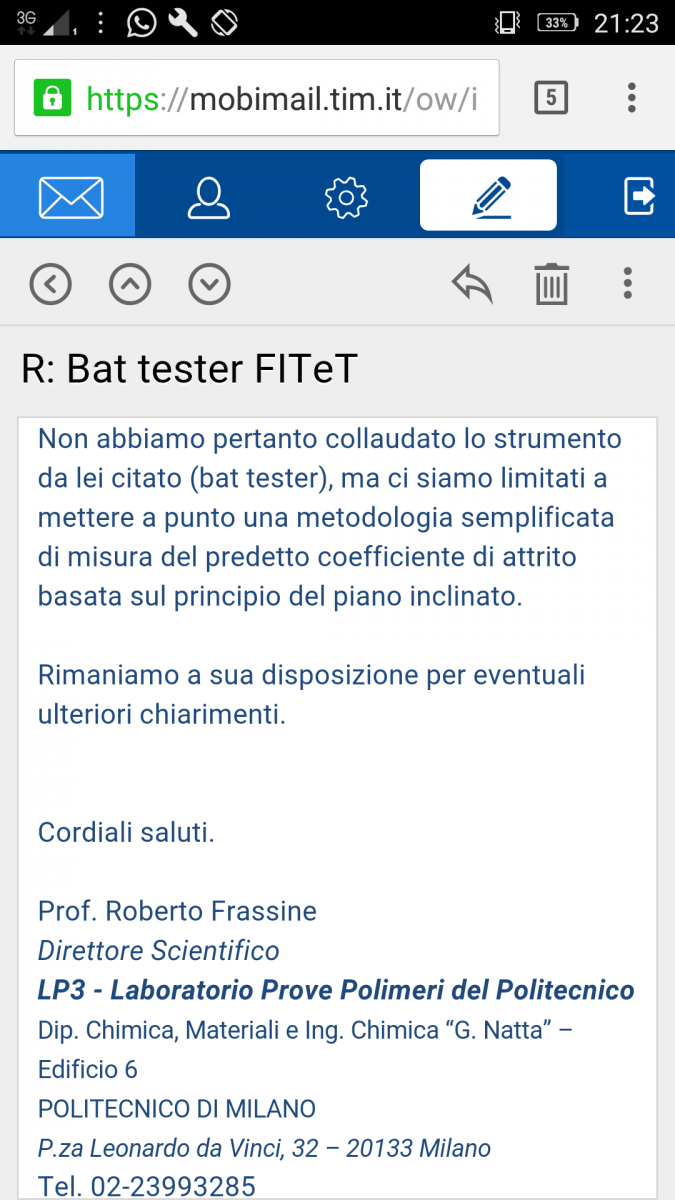Viewport: 675px width, 1200px height.
Task: Switch to the contacts tab
Action: pos(209,196)
